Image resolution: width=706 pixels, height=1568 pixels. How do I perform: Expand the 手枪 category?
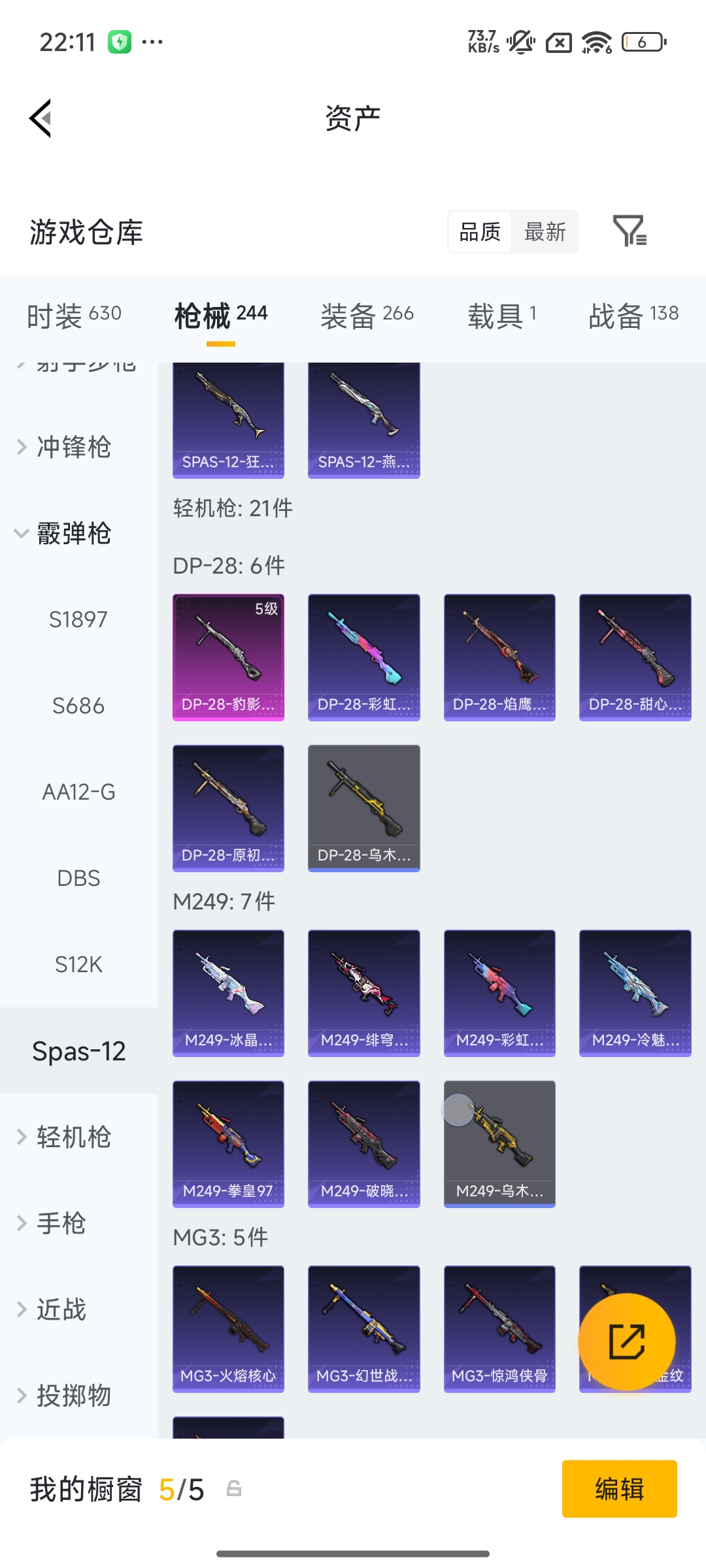(61, 1224)
